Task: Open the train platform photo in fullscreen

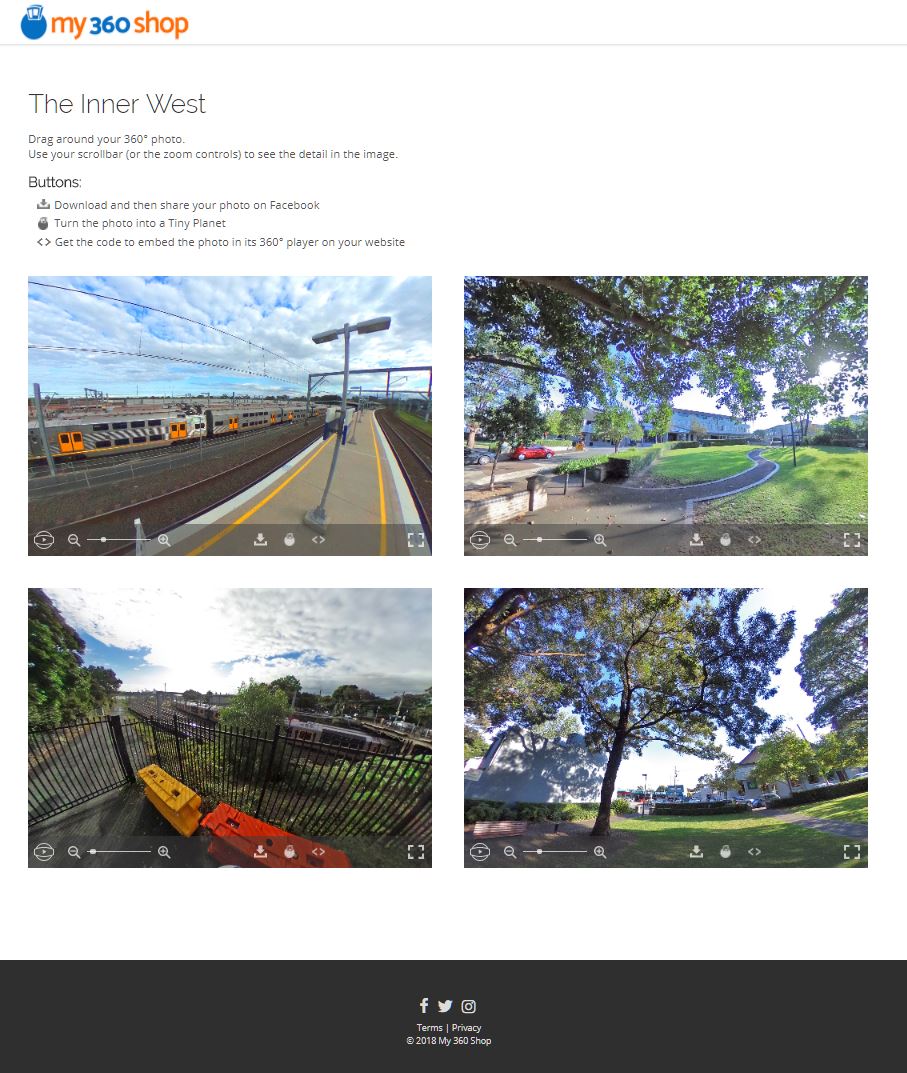Action: point(416,540)
